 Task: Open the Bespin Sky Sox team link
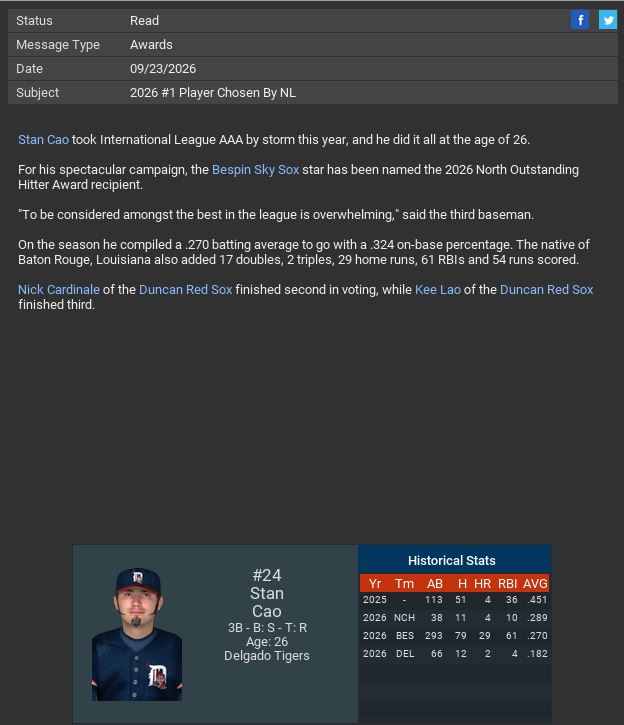tap(255, 170)
